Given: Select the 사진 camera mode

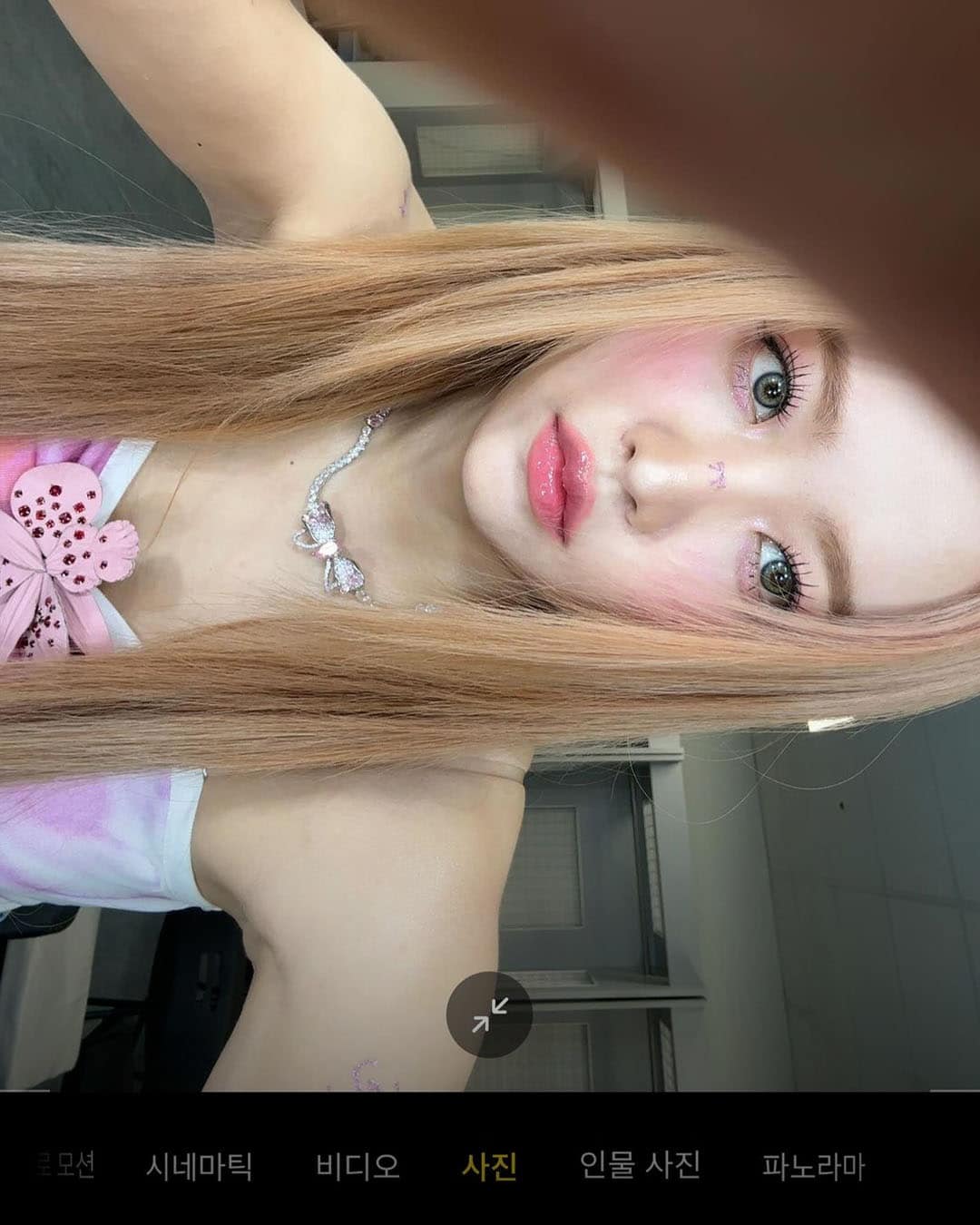Looking at the screenshot, I should (489, 1165).
